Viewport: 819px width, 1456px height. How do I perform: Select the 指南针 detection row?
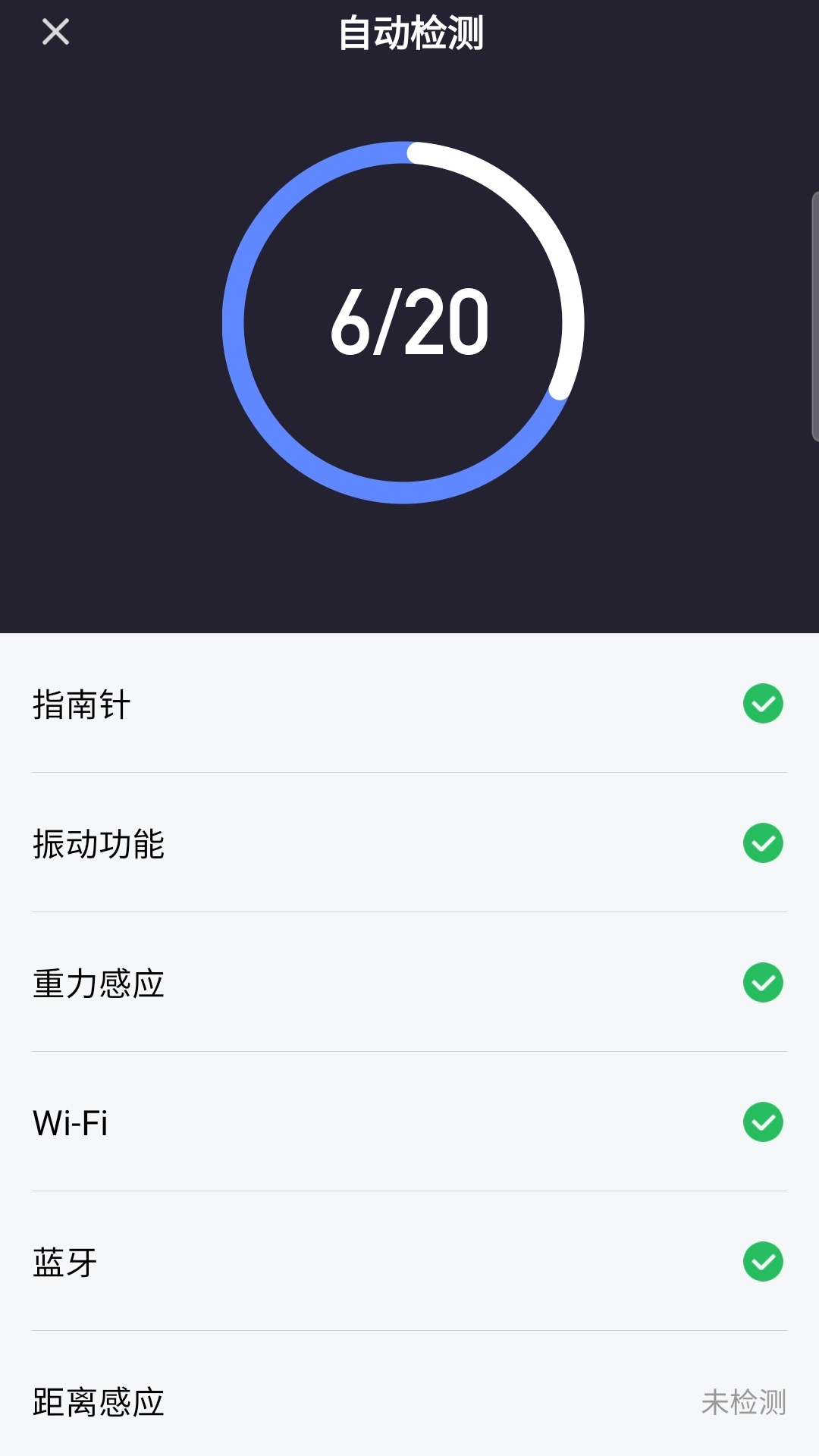click(x=409, y=704)
